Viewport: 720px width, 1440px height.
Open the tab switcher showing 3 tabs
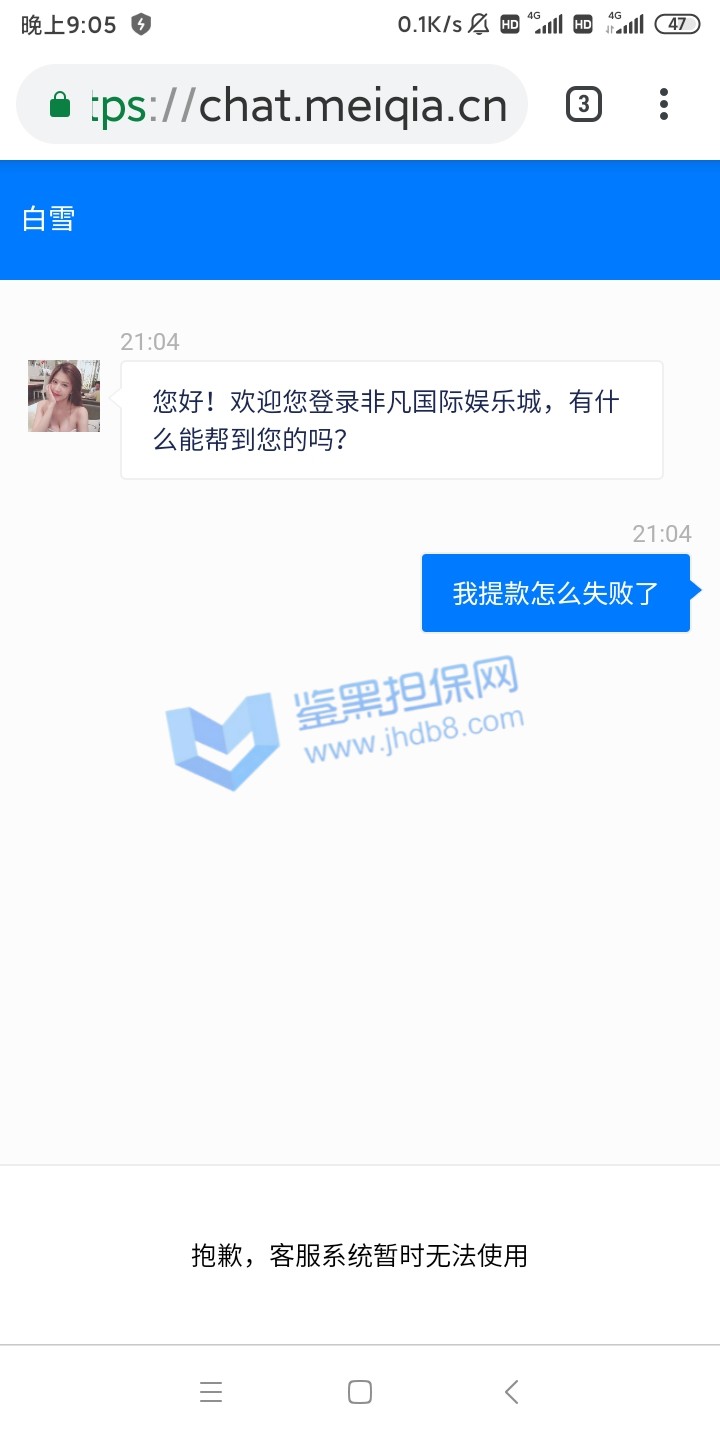tap(584, 104)
